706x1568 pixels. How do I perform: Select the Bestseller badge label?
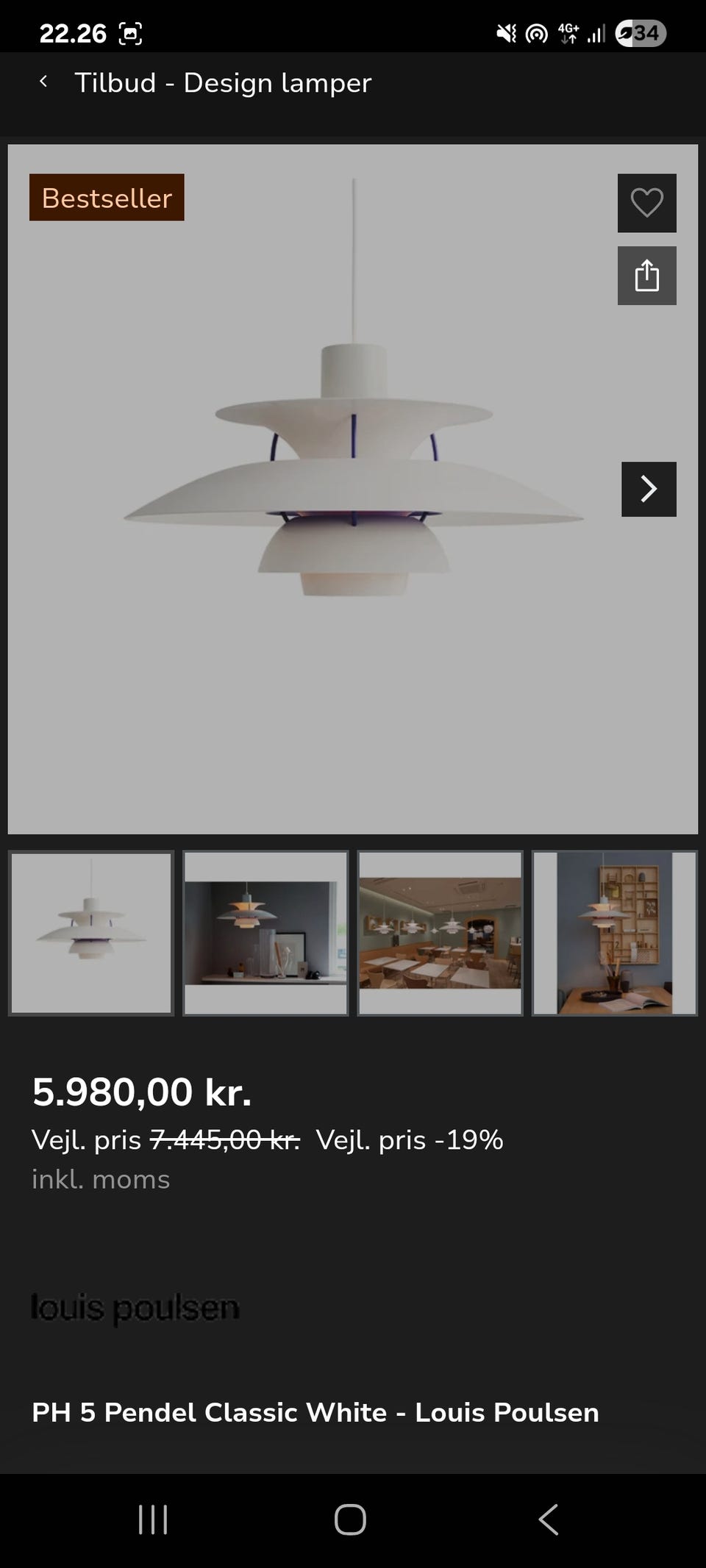[107, 197]
